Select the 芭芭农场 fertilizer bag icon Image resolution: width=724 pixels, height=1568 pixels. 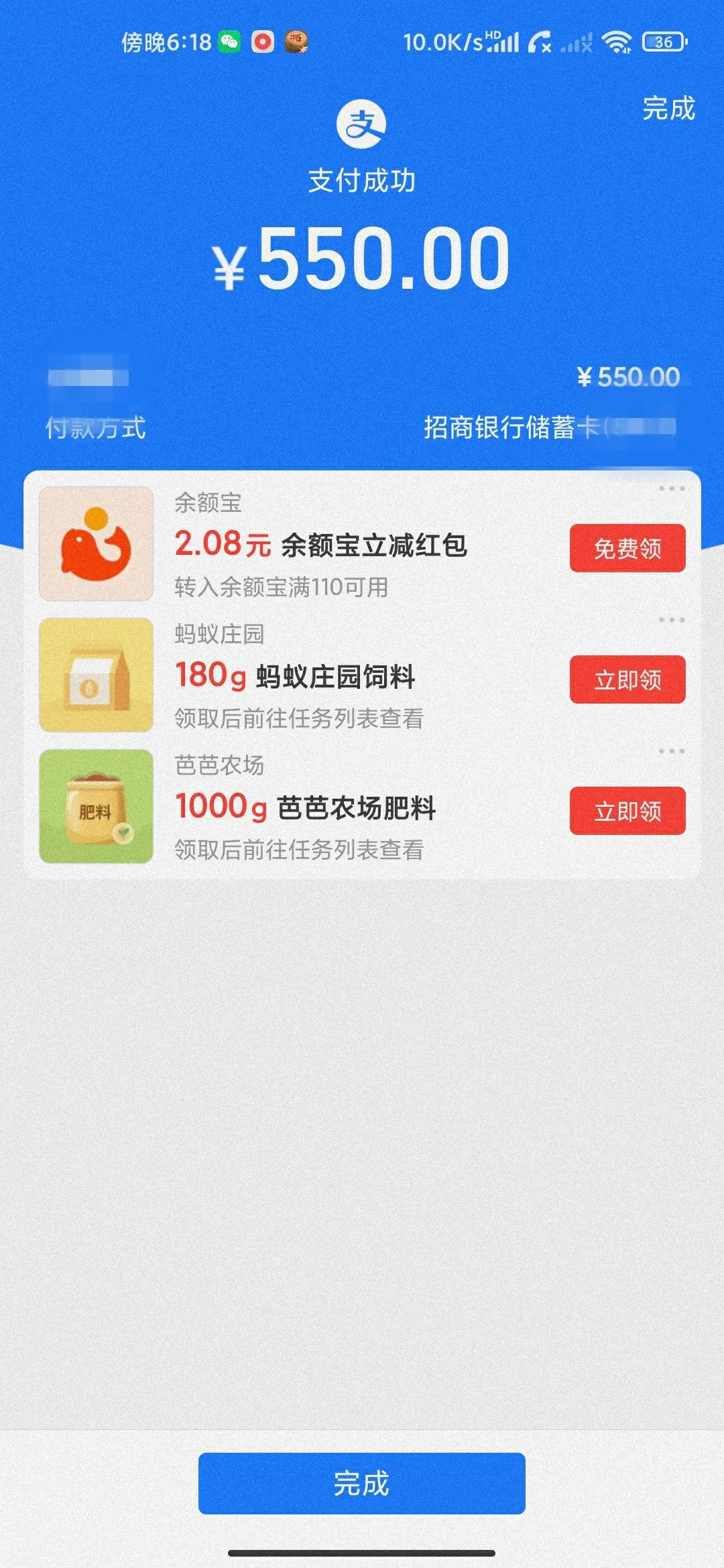[96, 805]
